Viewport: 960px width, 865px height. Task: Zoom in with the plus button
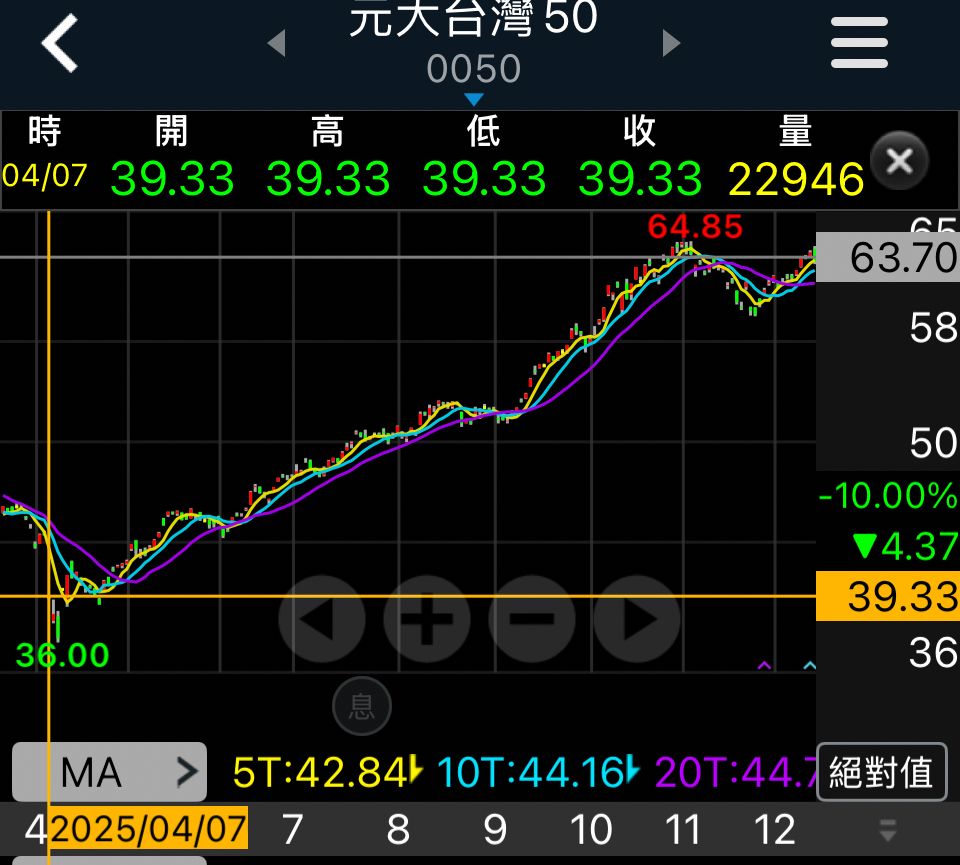[427, 620]
